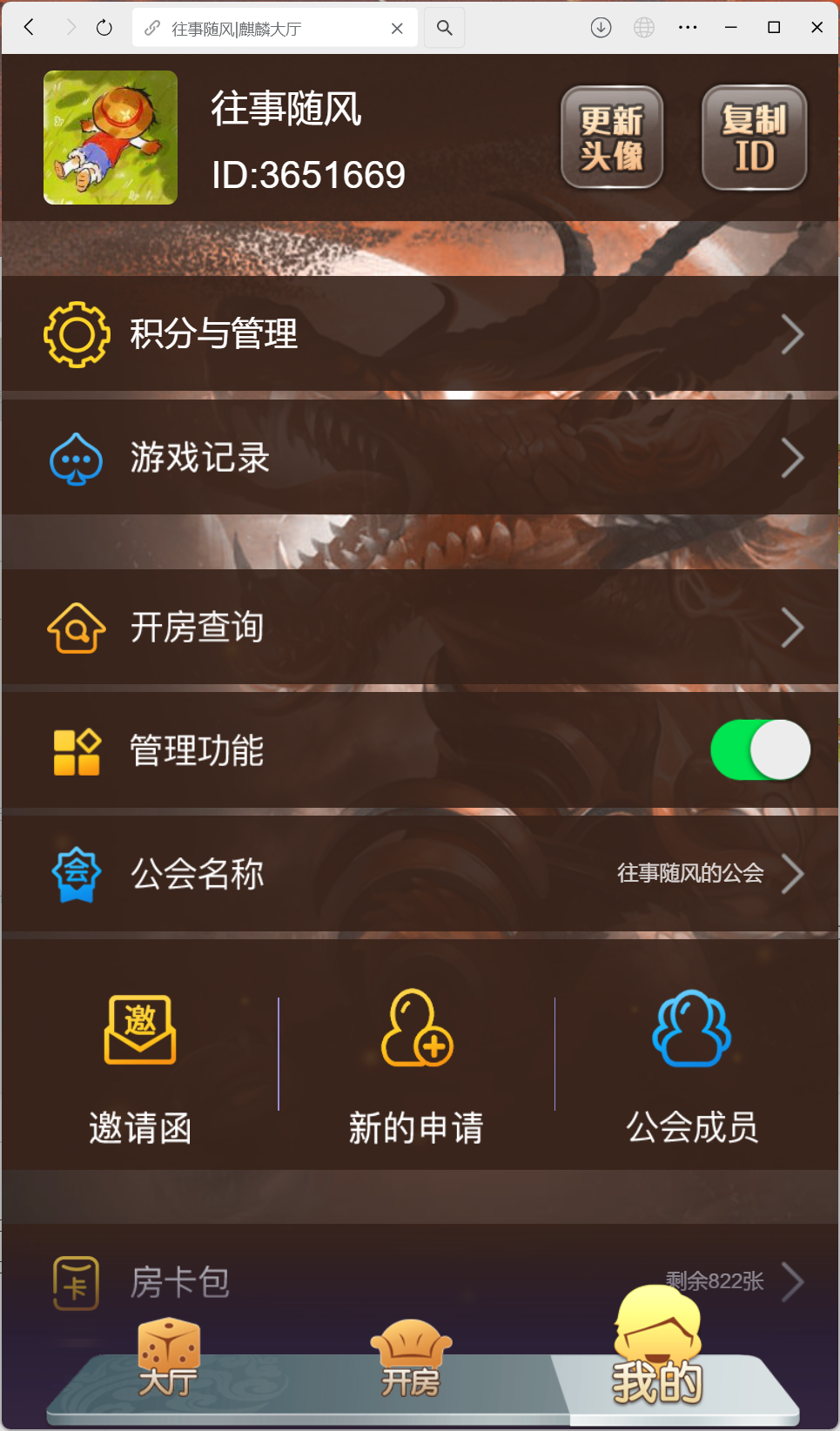The width and height of the screenshot is (840, 1431).
Task: Click the 公会名称 guild badge icon
Action: pyautogui.click(x=76, y=873)
